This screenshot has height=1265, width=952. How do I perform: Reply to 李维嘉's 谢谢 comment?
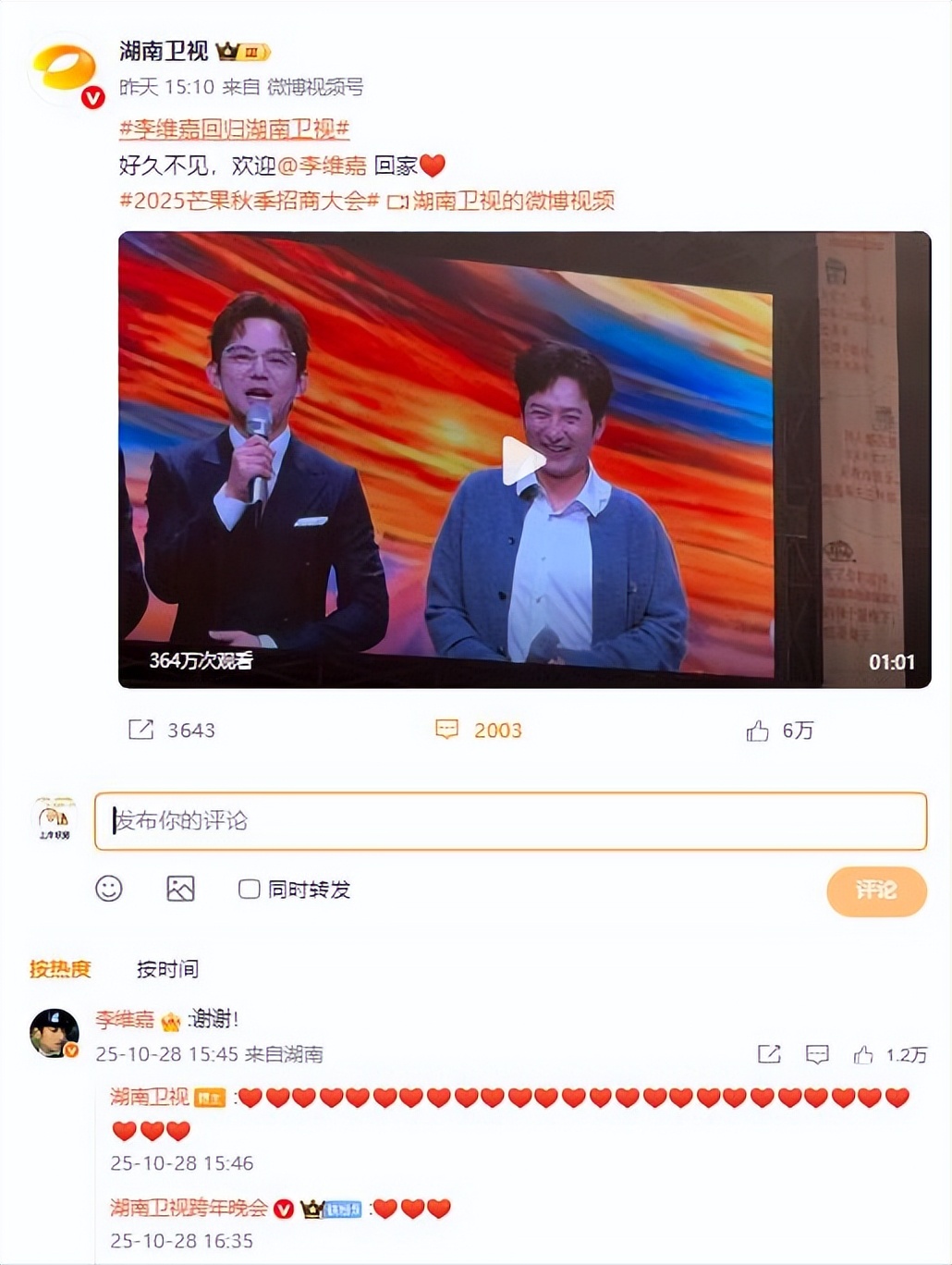817,1054
